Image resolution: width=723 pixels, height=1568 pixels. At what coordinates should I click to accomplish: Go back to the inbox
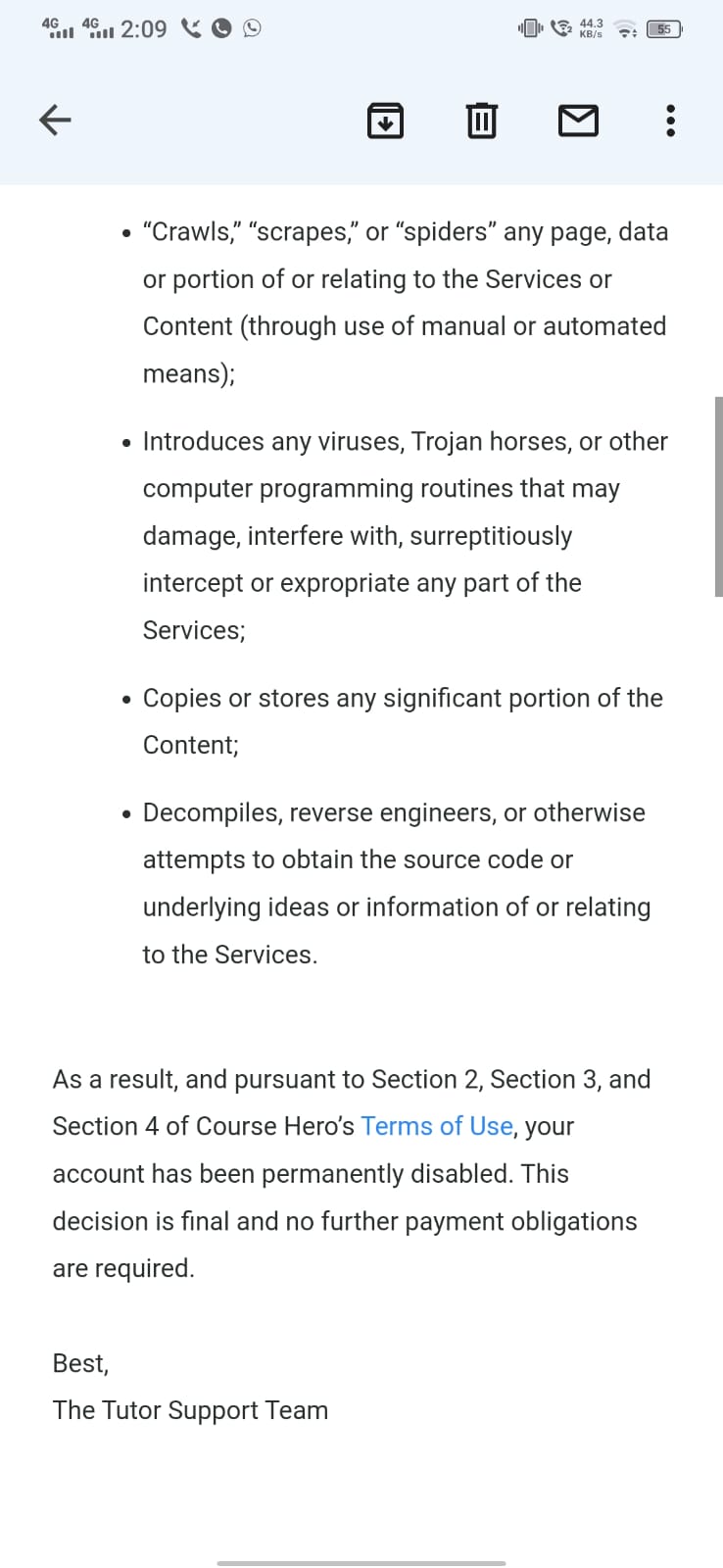(x=55, y=121)
